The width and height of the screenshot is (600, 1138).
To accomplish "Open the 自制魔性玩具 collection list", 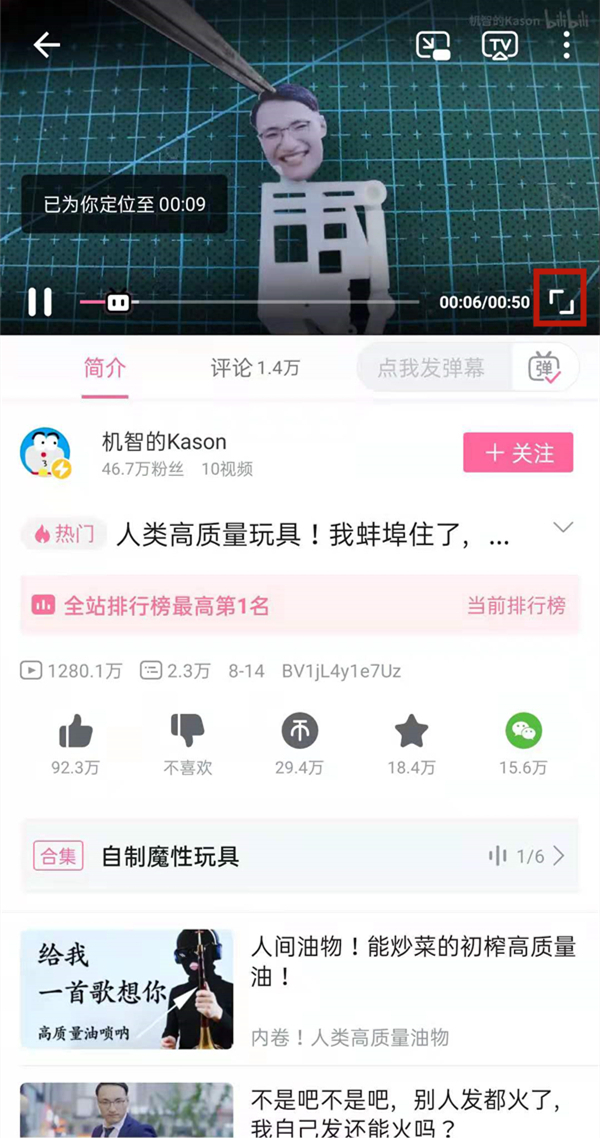I will pos(300,856).
